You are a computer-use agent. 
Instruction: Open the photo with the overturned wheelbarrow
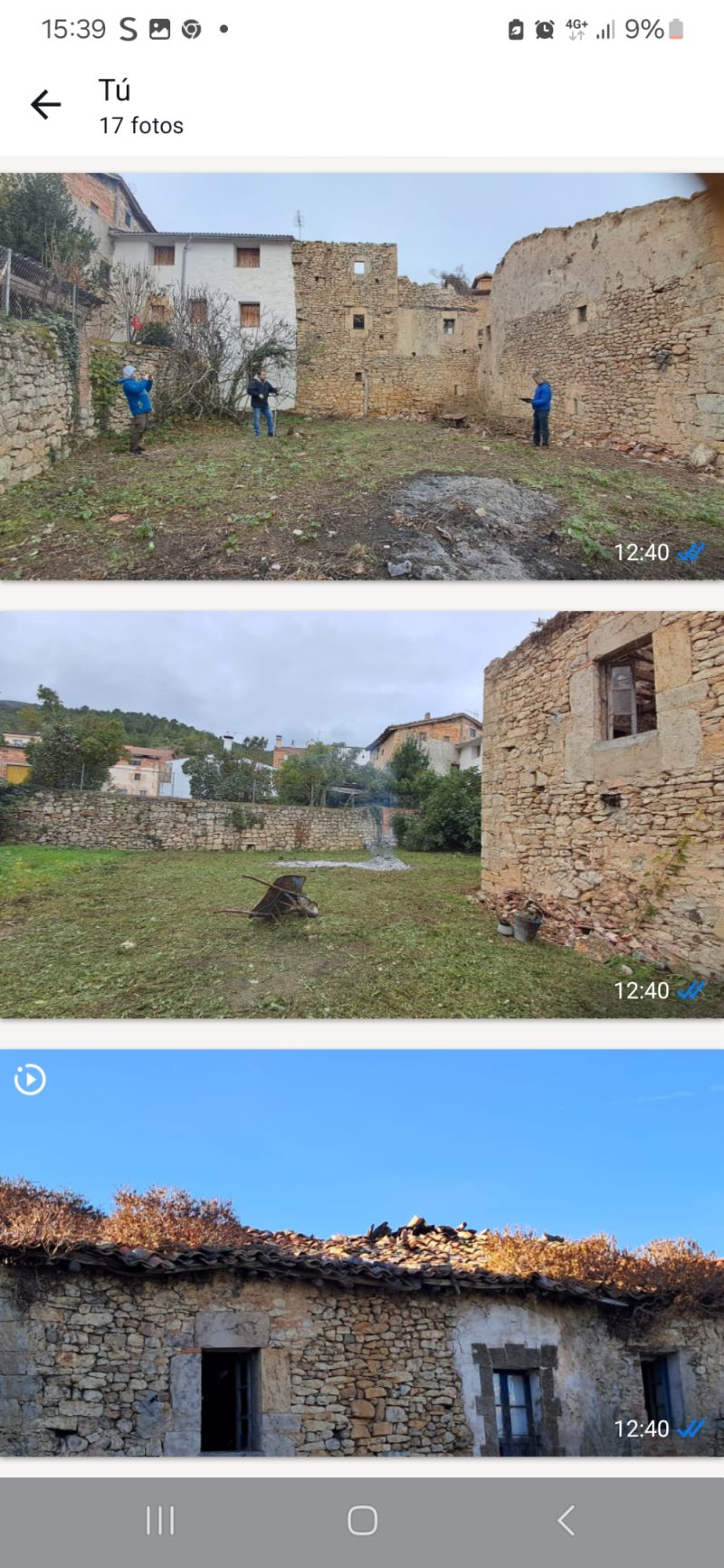pyautogui.click(x=362, y=814)
